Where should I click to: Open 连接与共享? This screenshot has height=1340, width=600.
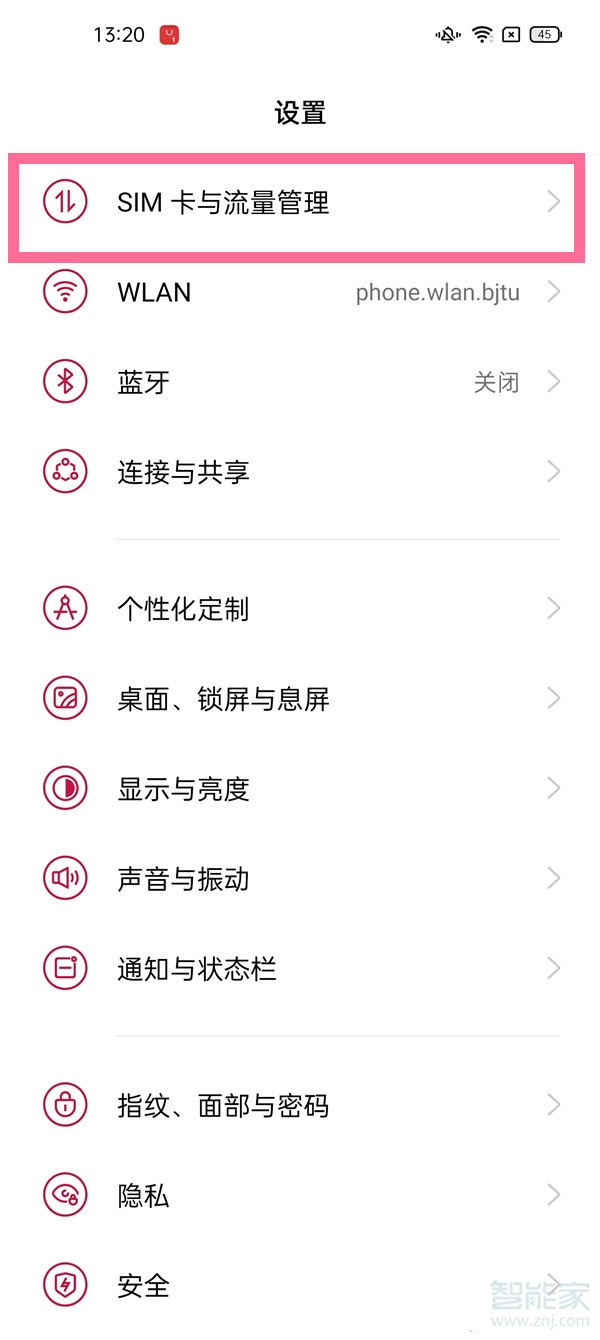click(184, 472)
